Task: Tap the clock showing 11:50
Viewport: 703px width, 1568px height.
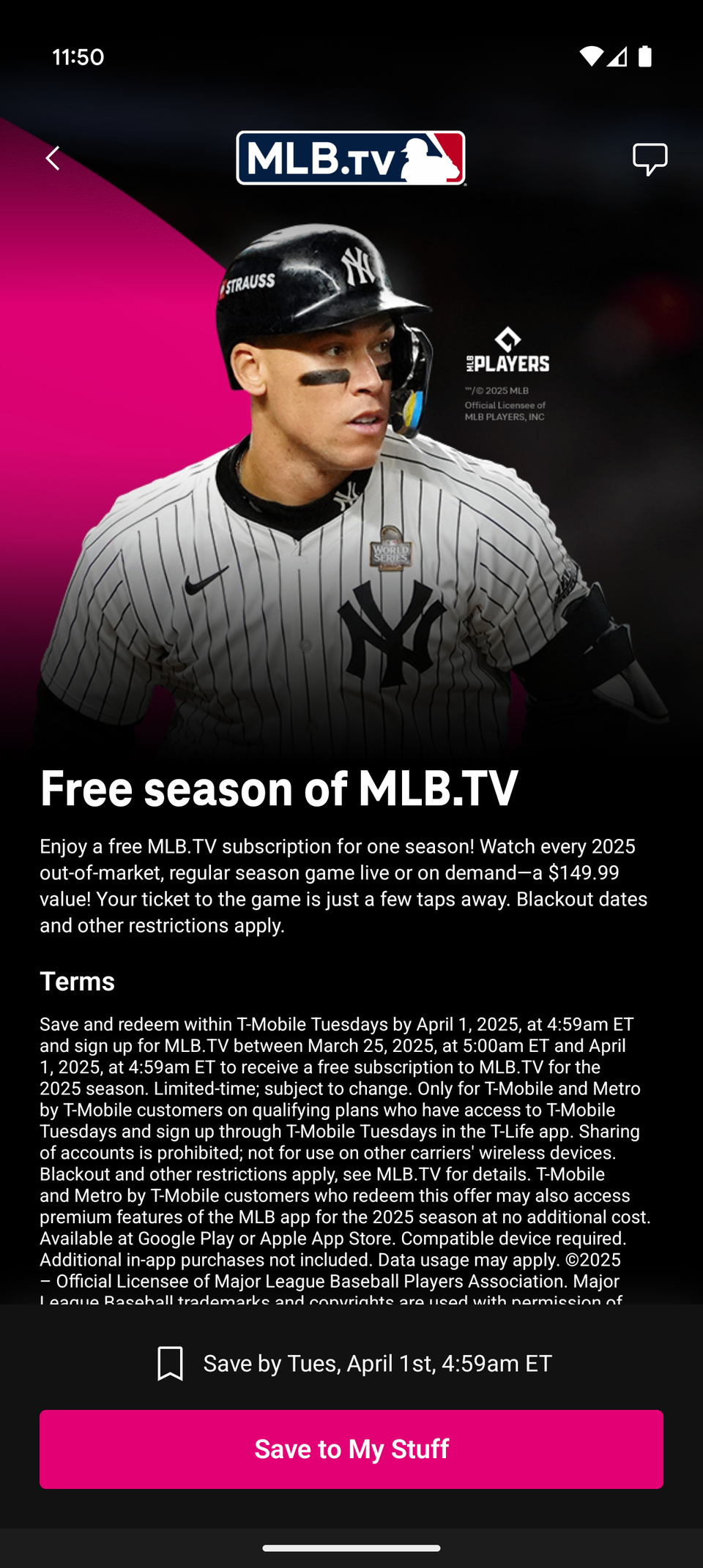Action: coord(78,59)
